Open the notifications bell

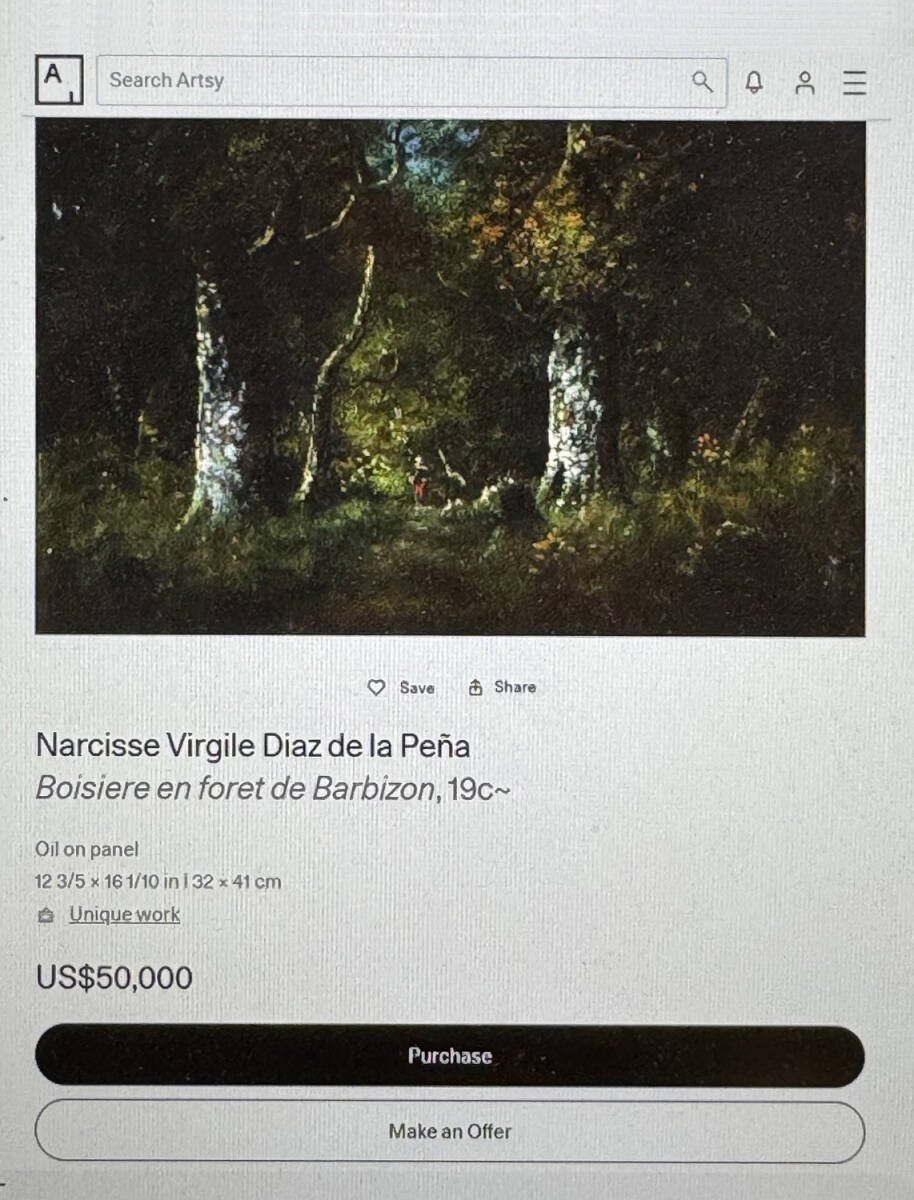coord(754,83)
